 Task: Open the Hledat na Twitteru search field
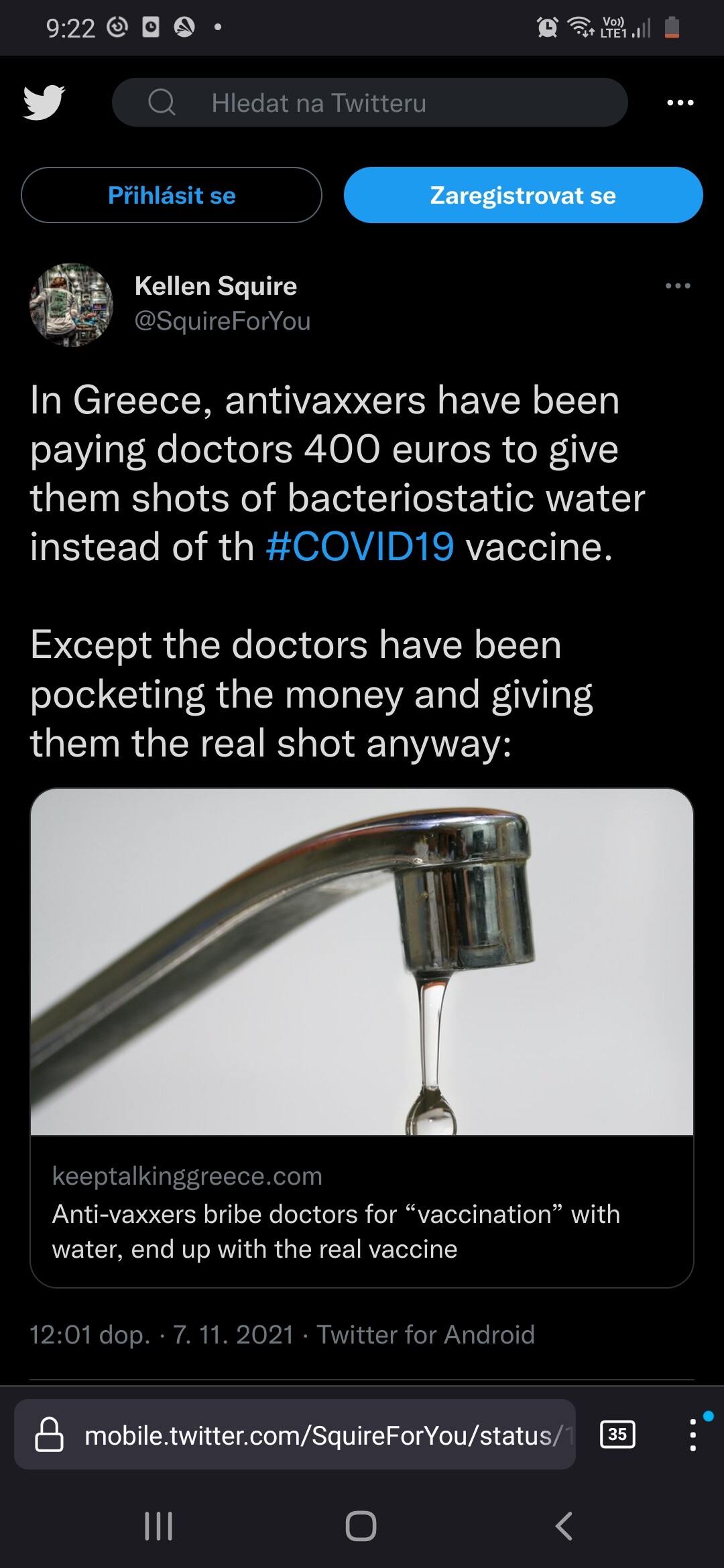[369, 103]
